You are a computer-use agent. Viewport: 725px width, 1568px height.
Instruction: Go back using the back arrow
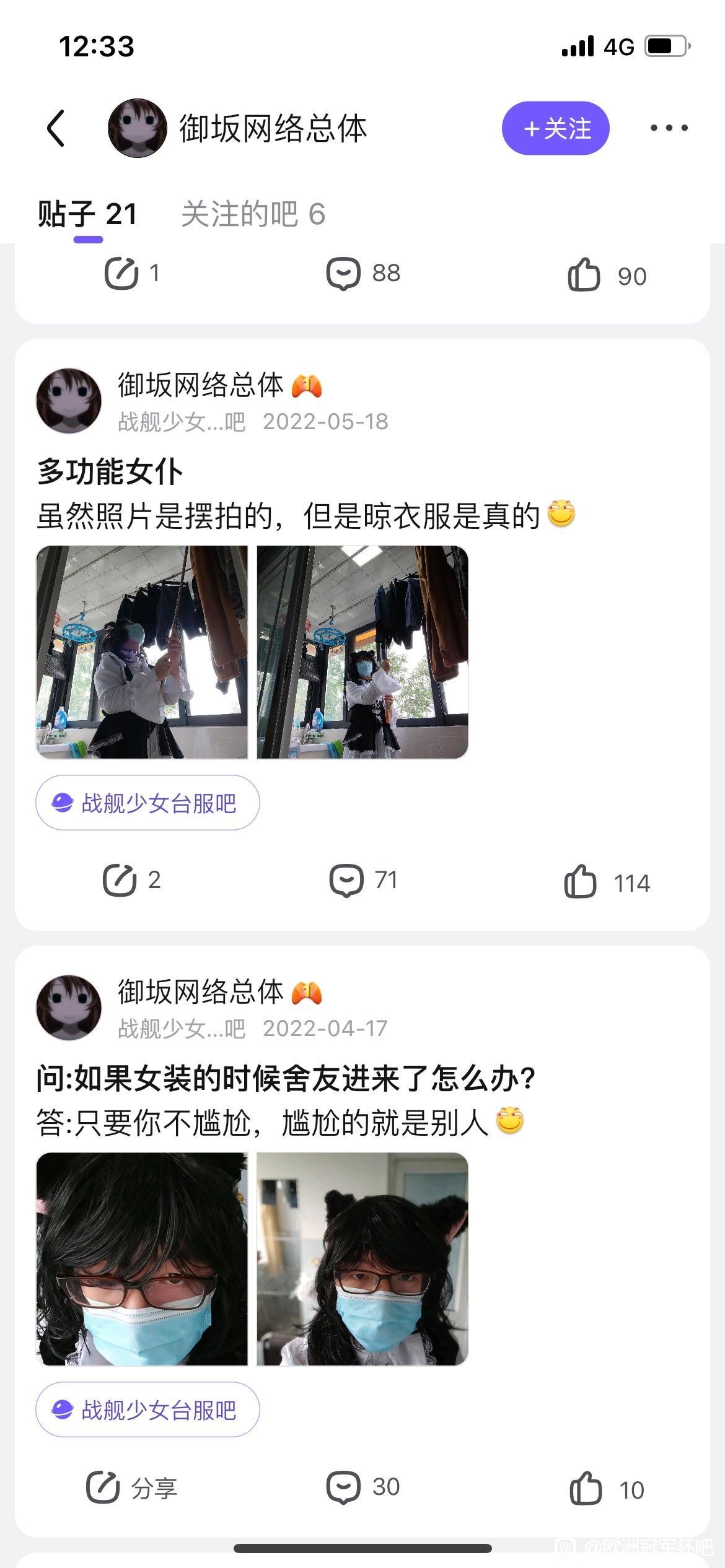coord(56,128)
